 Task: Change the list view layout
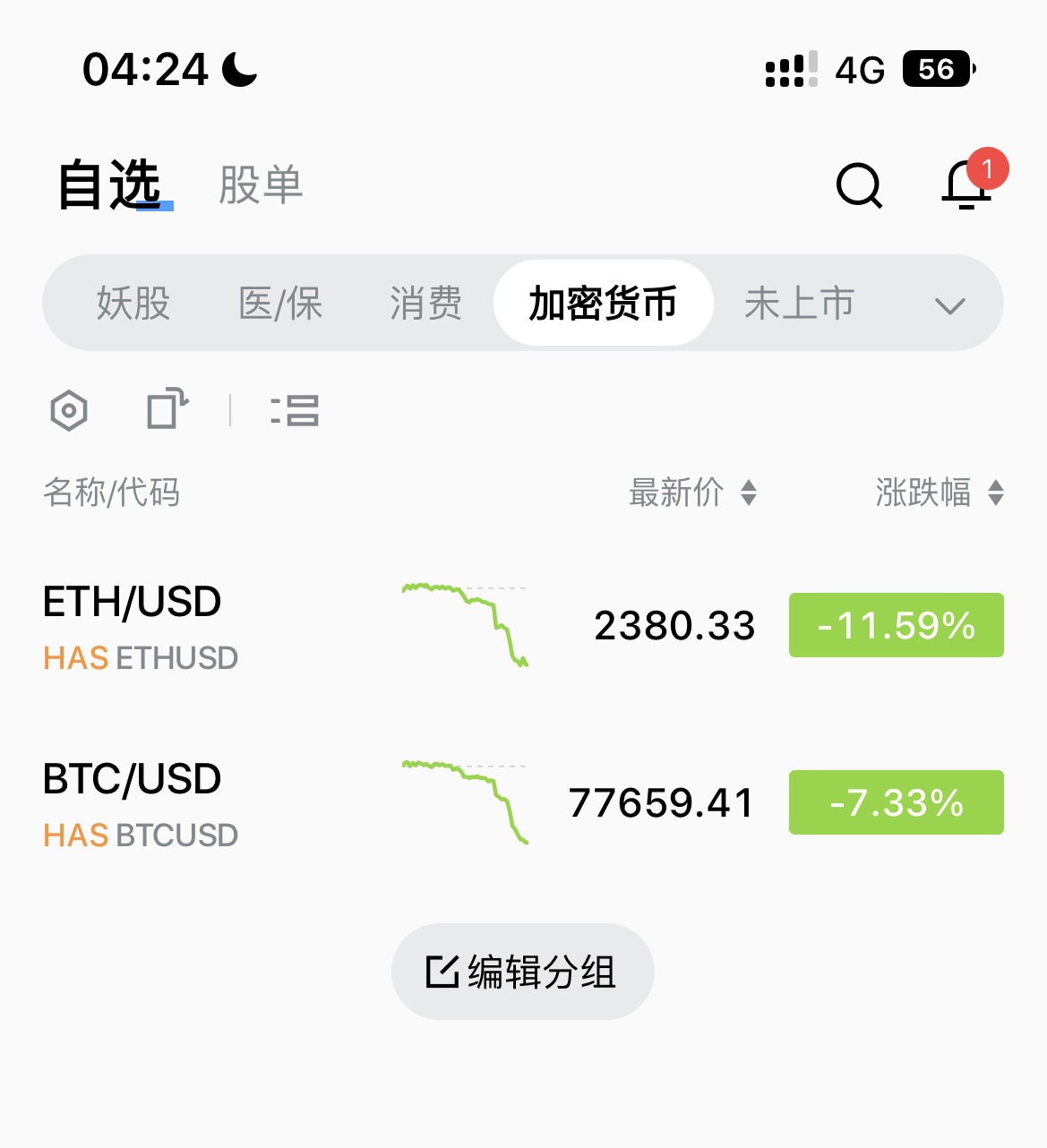pos(295,411)
